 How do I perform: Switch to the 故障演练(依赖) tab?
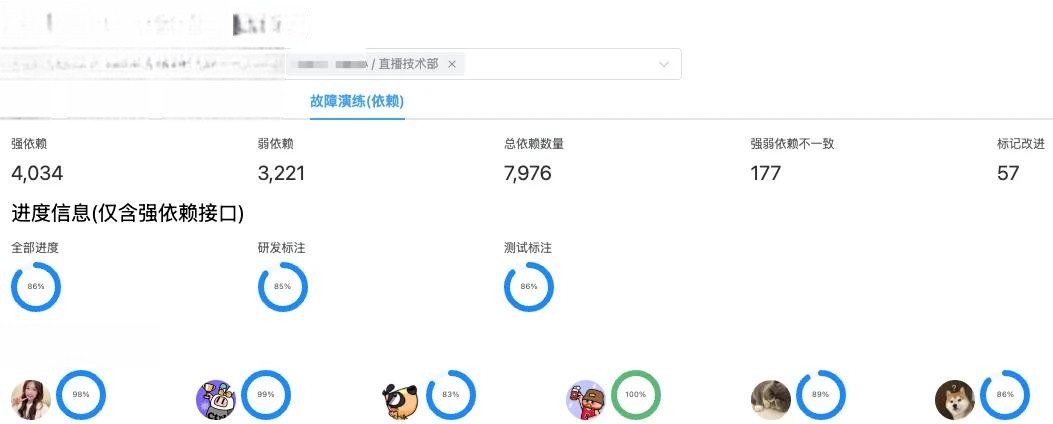click(357, 101)
